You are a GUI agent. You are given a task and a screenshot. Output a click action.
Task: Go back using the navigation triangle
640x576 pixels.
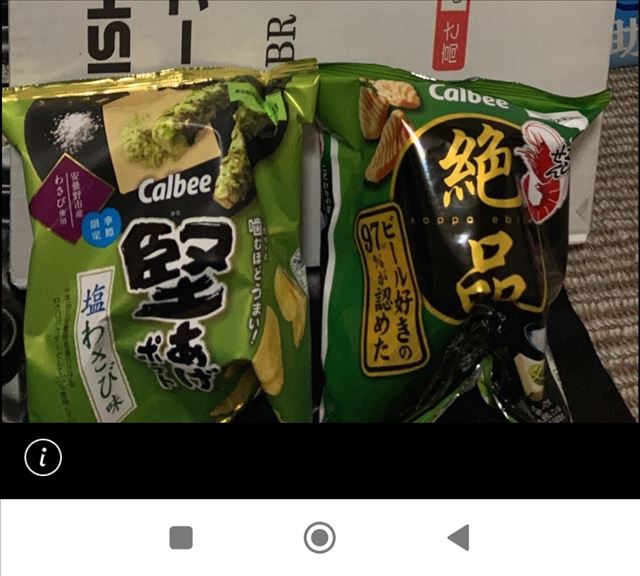(x=458, y=538)
